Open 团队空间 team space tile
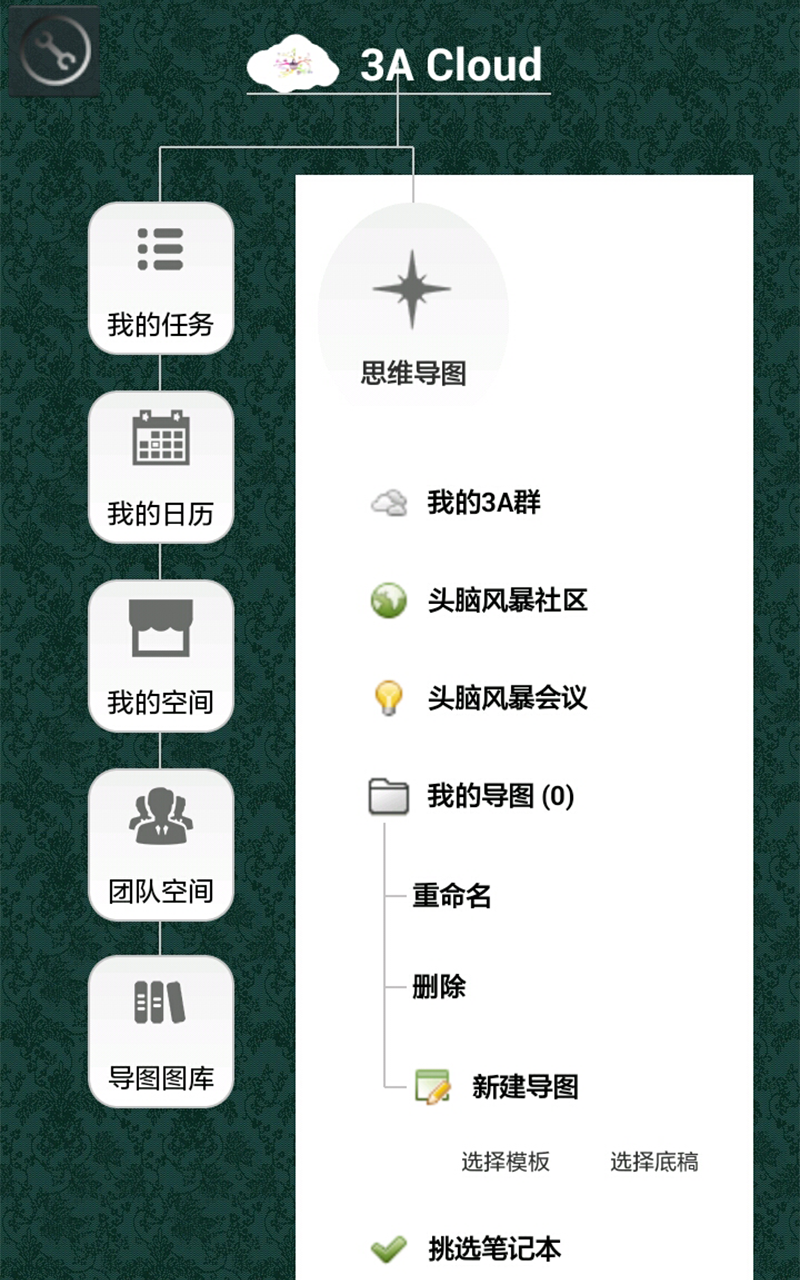800x1280 pixels. (161, 845)
